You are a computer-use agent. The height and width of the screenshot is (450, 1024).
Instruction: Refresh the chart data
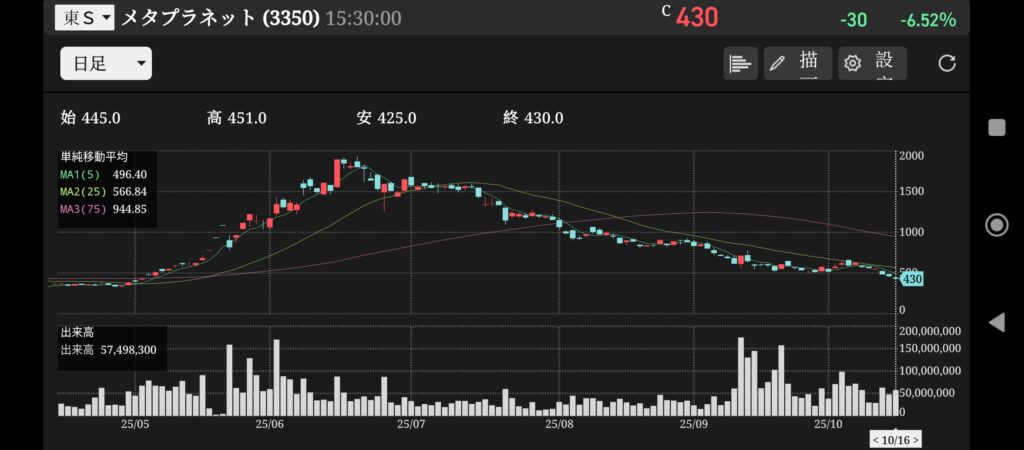947,64
